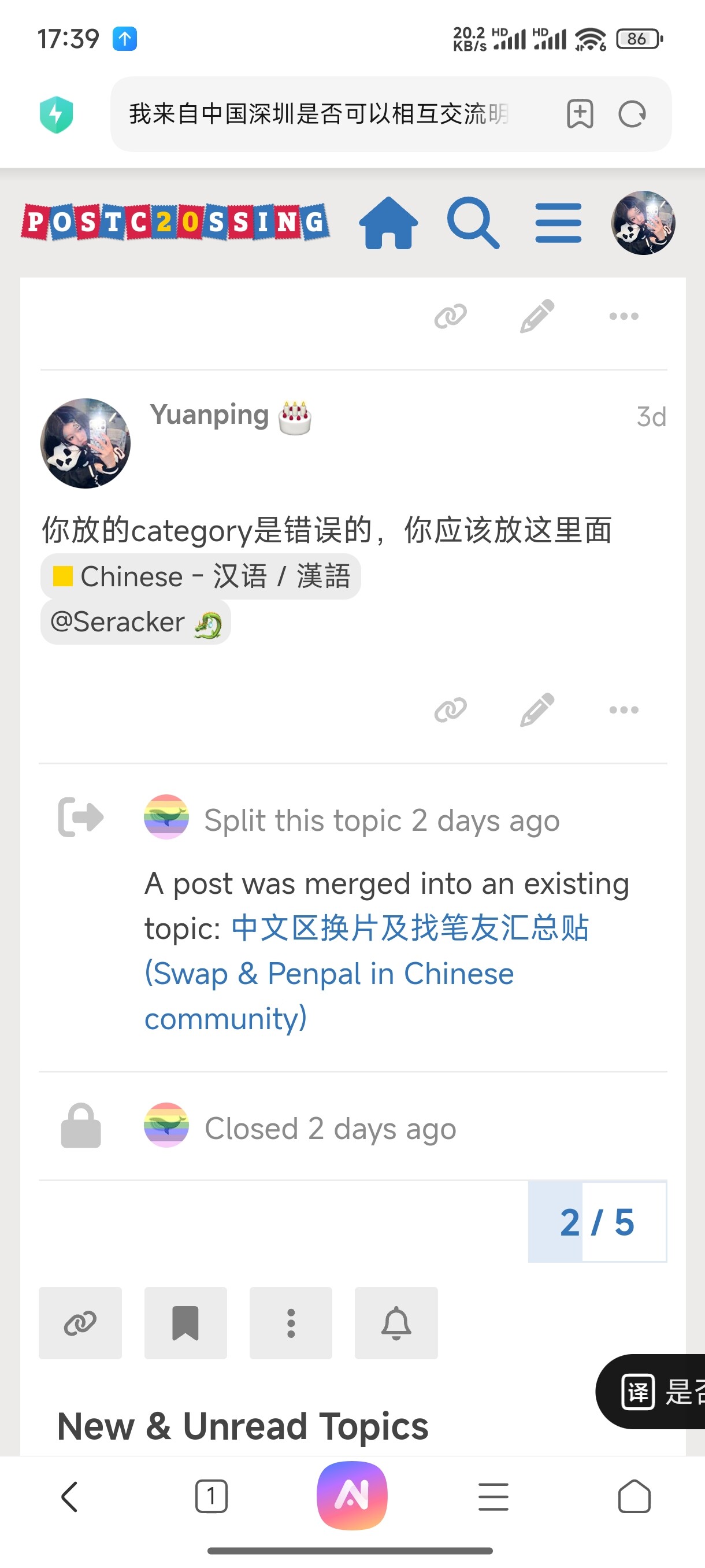Open topic notification bell settings

396,1323
